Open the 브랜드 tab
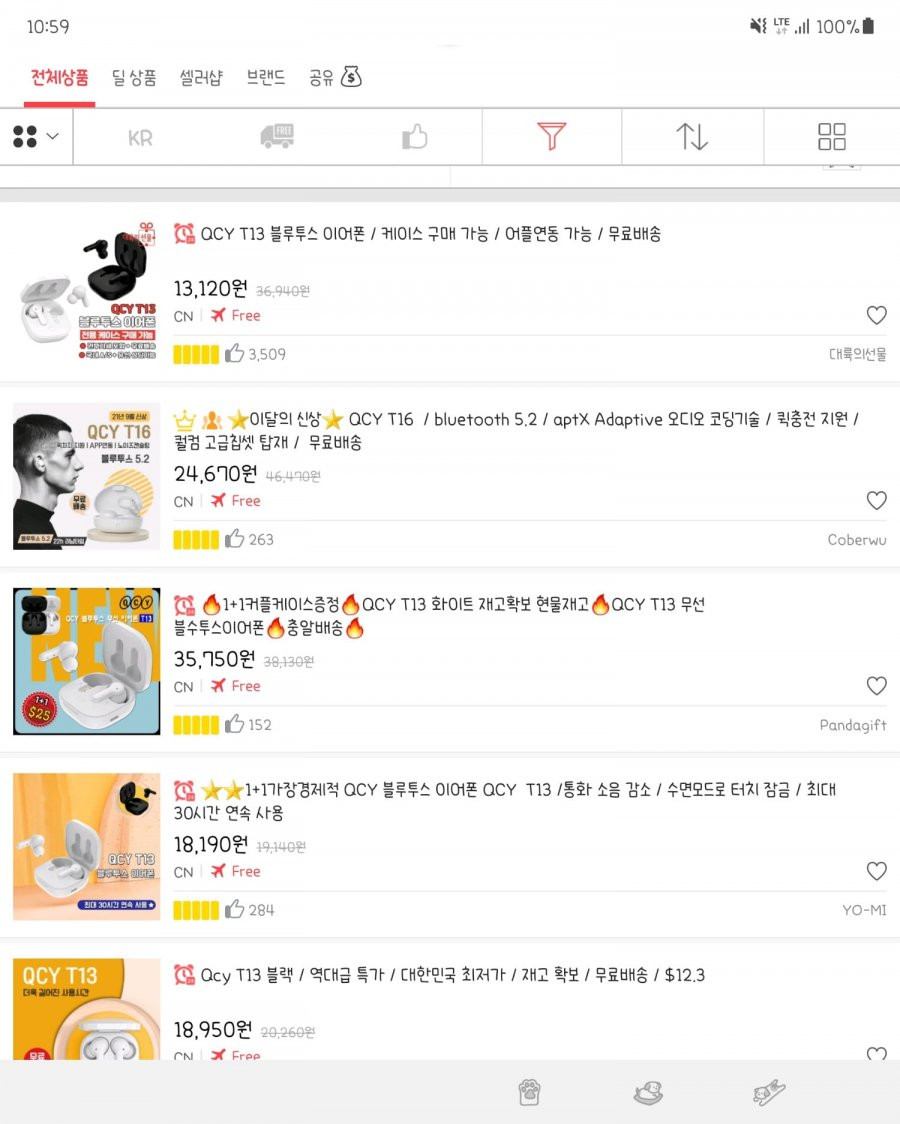The height and width of the screenshot is (1124, 900). [266, 78]
